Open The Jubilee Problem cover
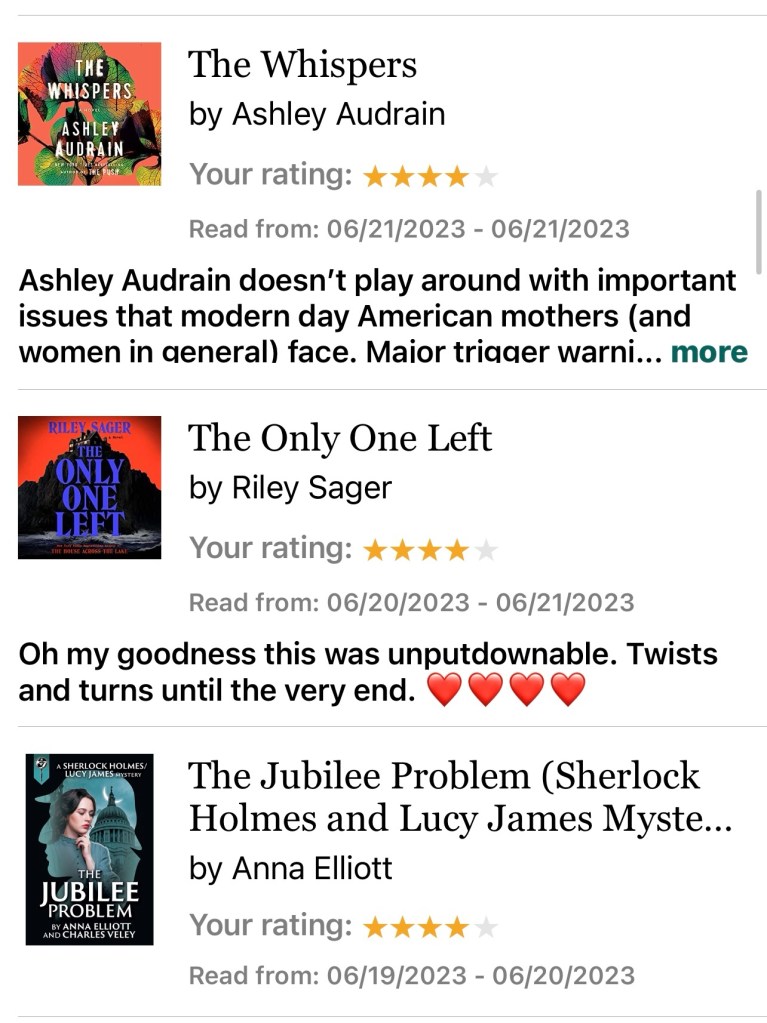 tap(89, 849)
